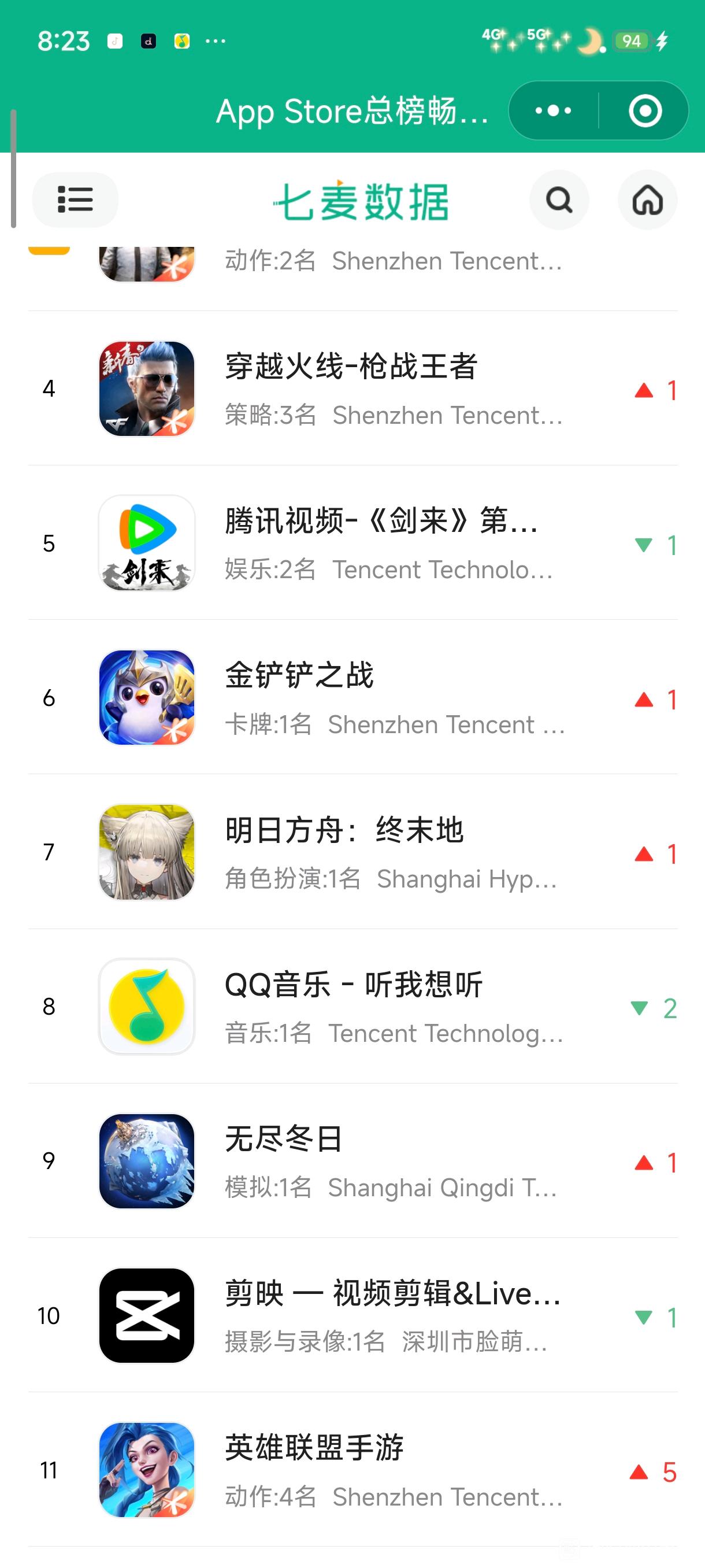
Task: View 剪映 video editing app entry
Action: tap(351, 1316)
